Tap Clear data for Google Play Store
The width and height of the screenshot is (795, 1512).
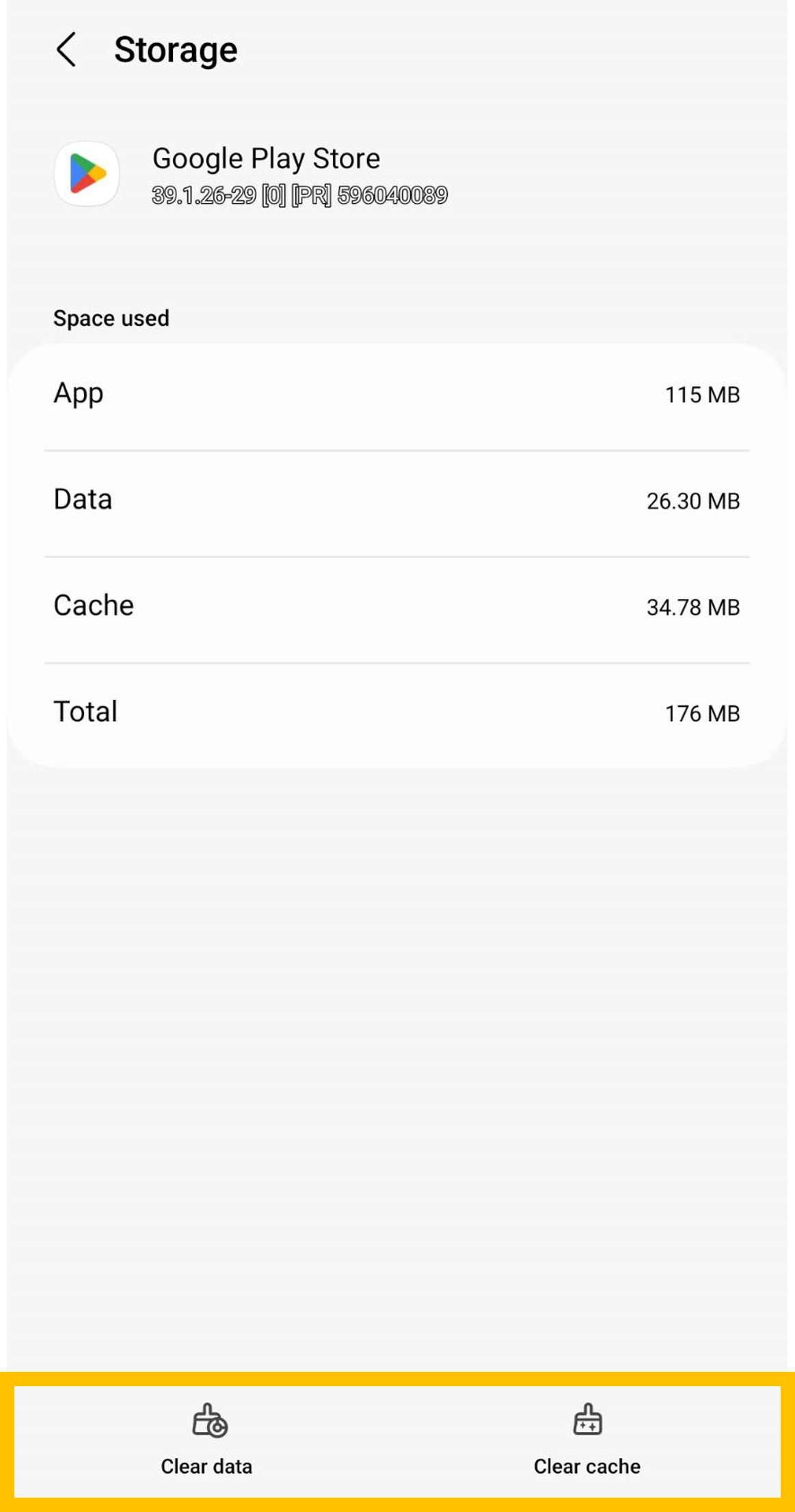click(207, 1438)
